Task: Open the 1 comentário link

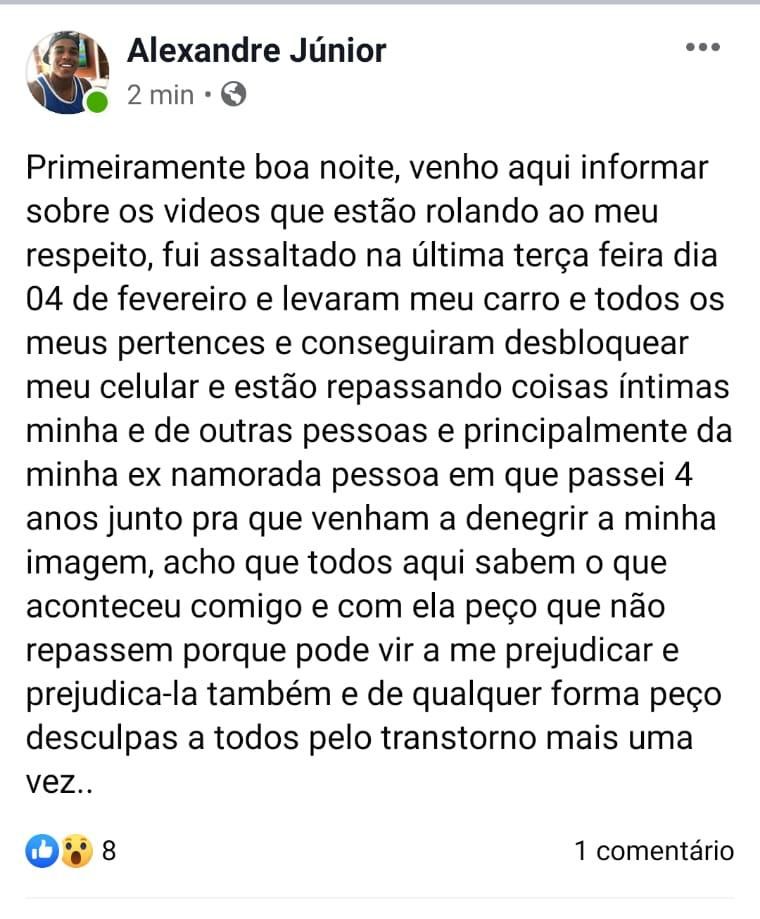Action: click(654, 851)
